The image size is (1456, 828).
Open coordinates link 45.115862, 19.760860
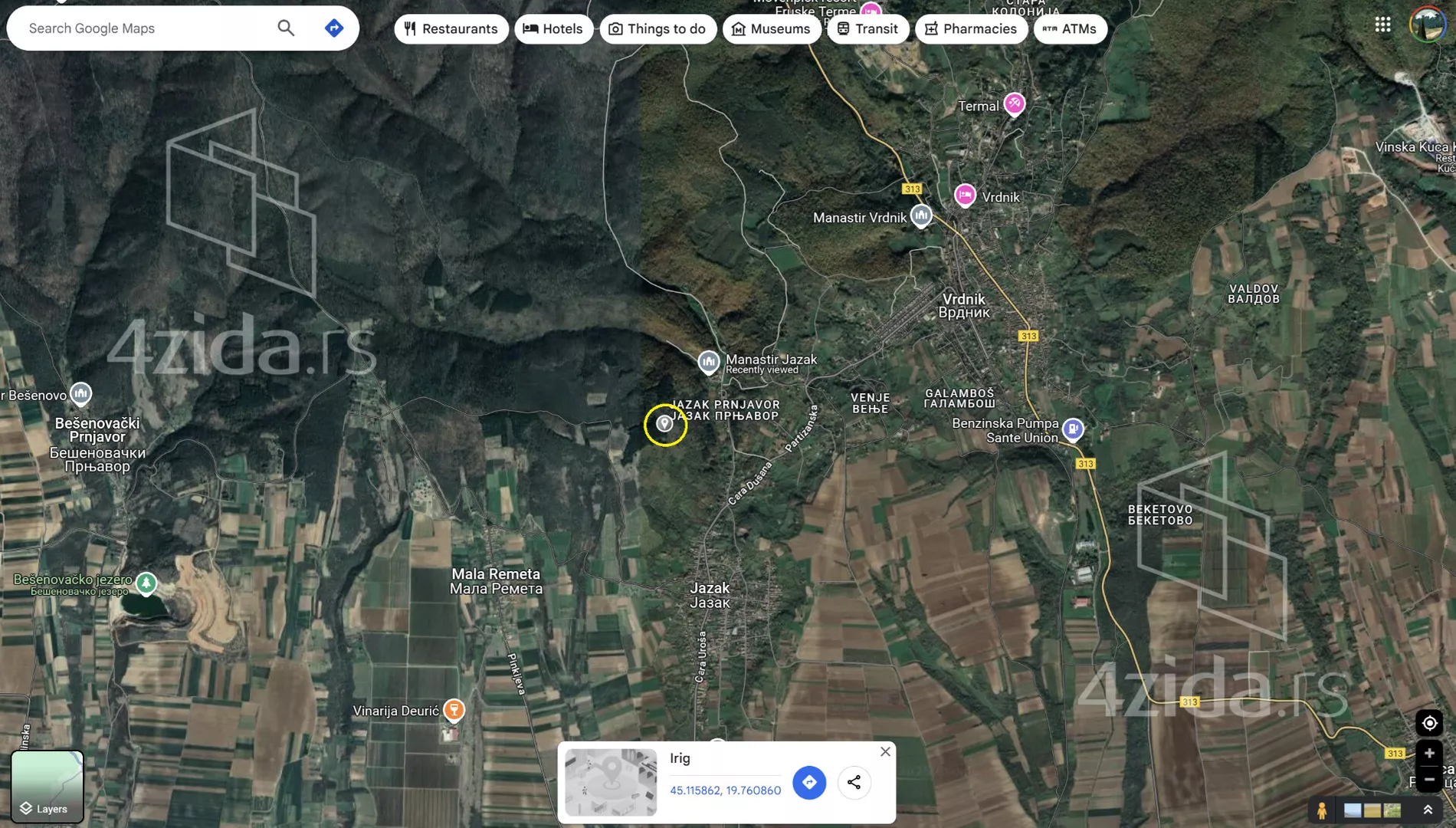725,790
